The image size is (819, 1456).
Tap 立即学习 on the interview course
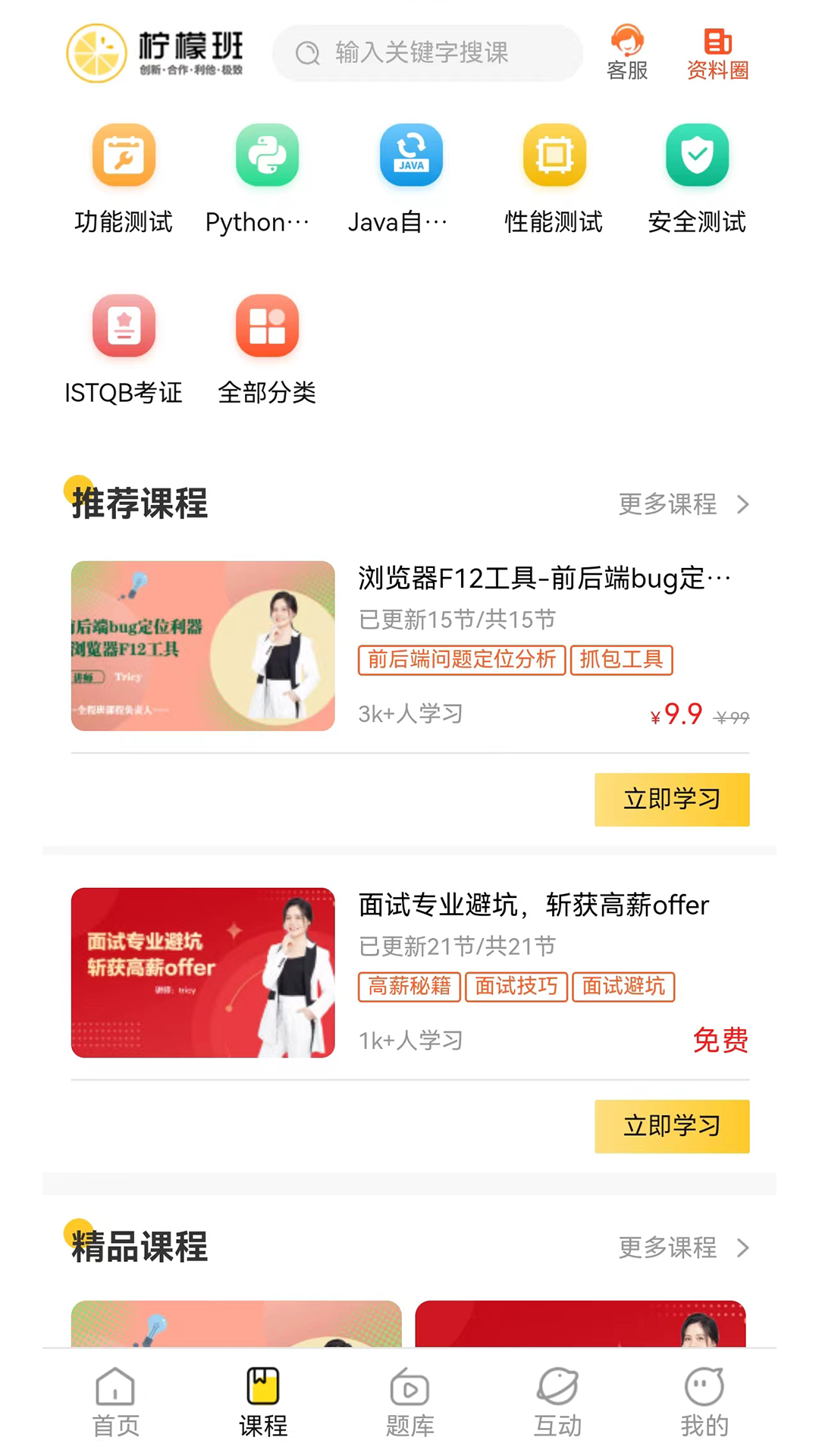(x=671, y=1126)
